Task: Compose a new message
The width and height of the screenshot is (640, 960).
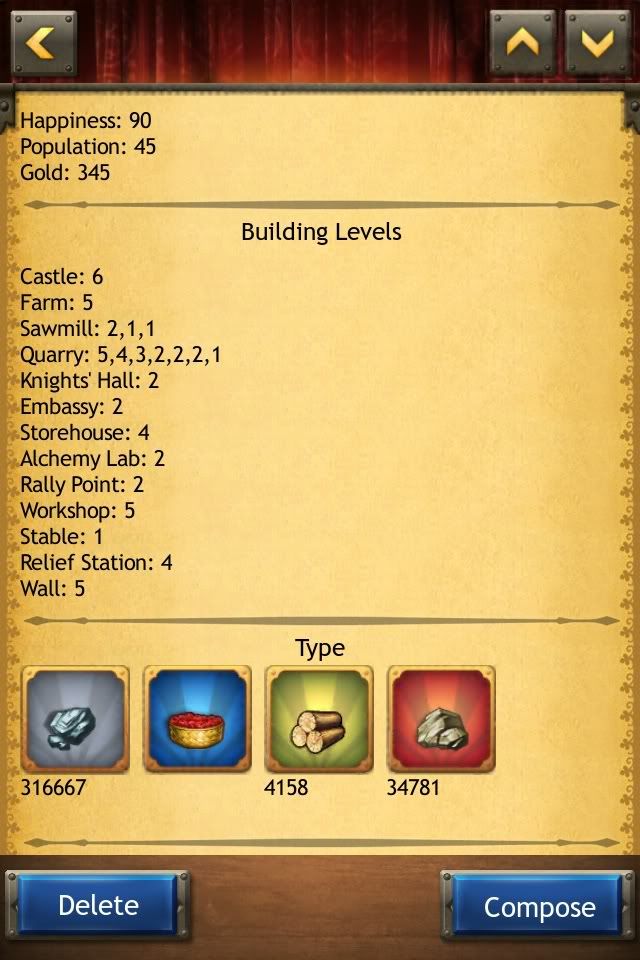Action: tap(539, 906)
